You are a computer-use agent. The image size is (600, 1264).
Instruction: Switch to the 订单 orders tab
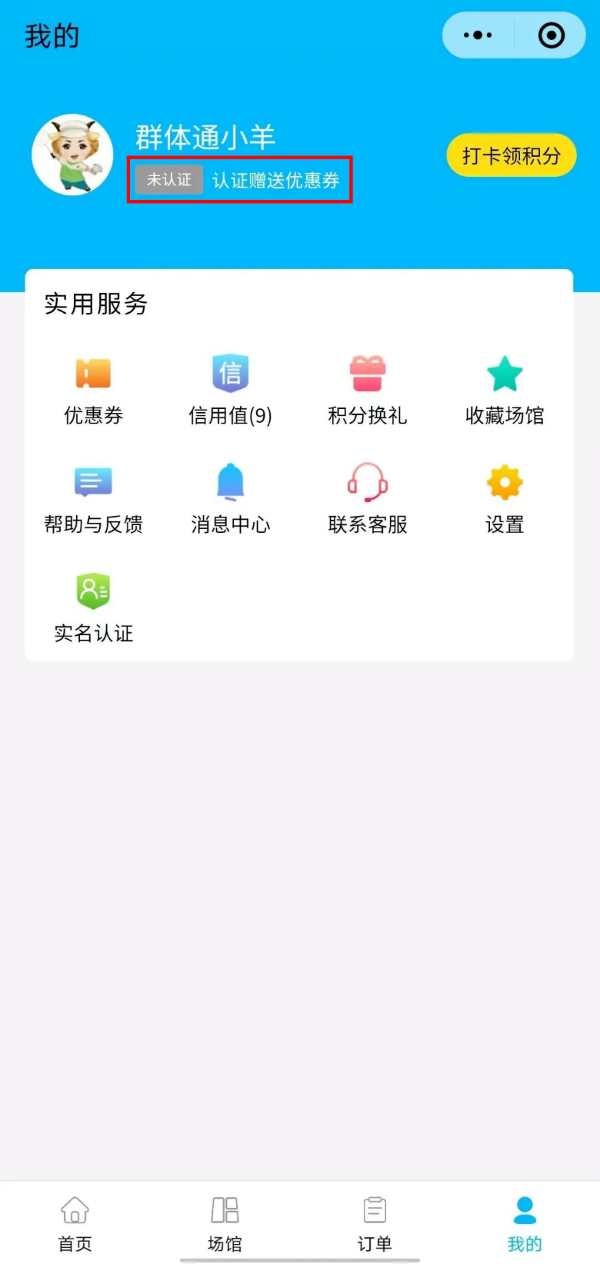pos(375,1223)
